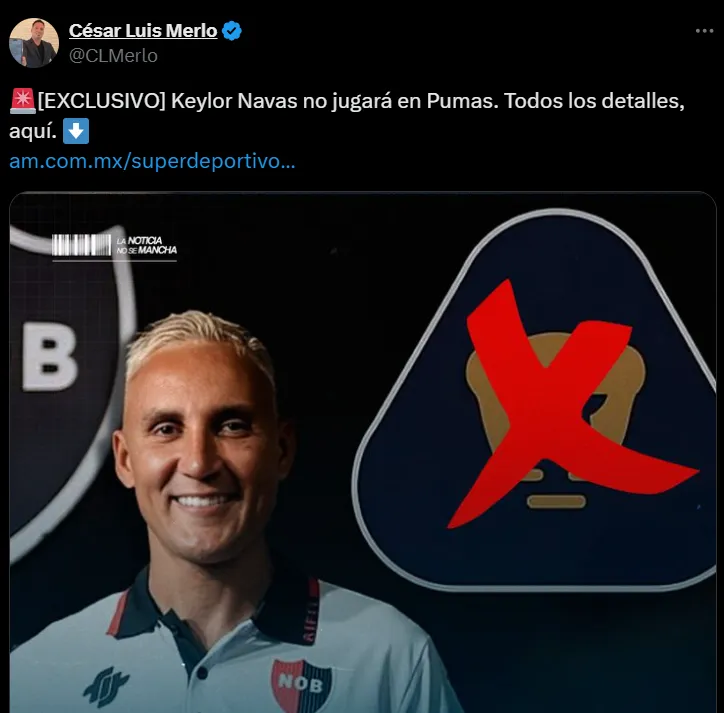Follow the am.com.mx/superdeportivo link

152,160
